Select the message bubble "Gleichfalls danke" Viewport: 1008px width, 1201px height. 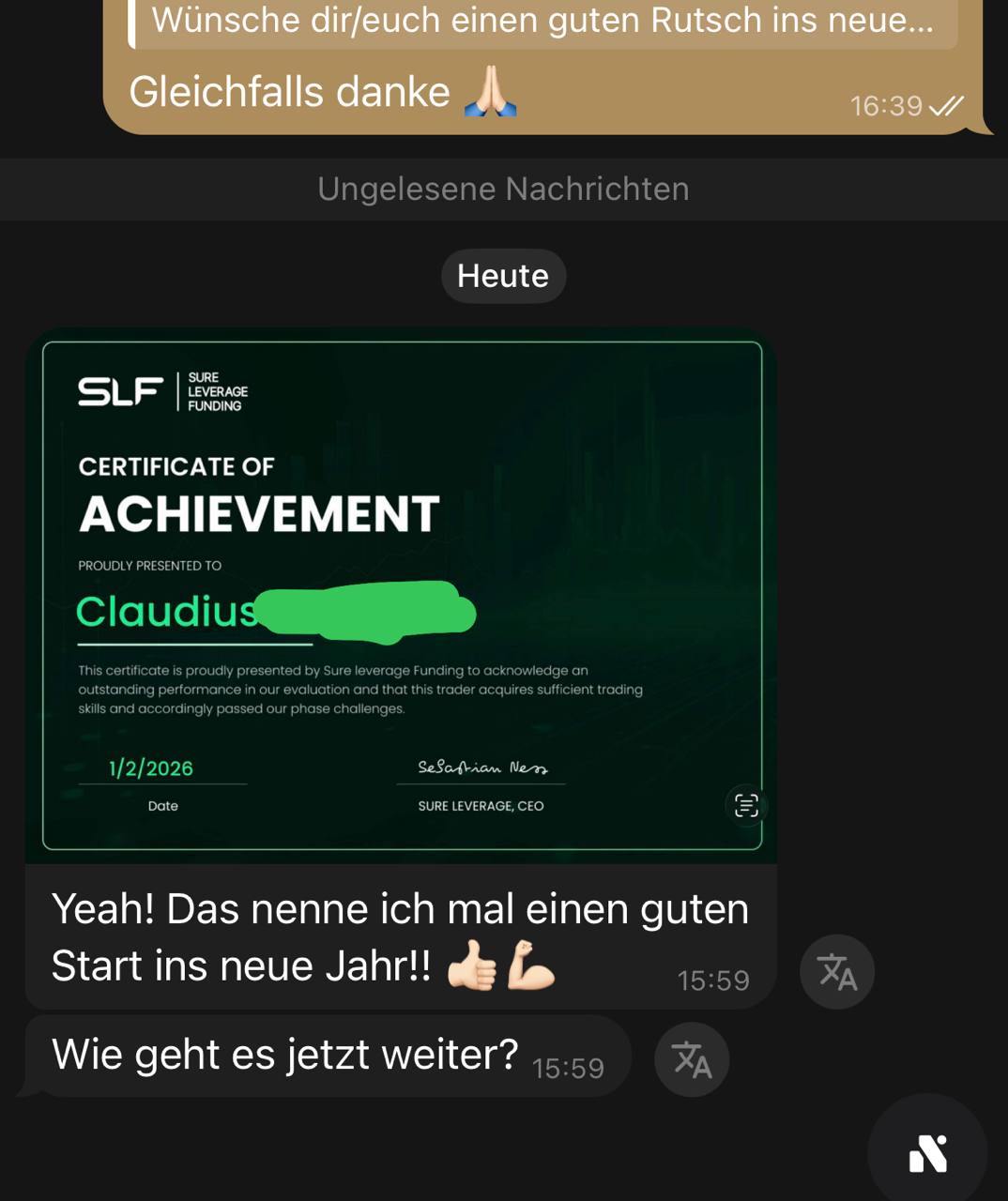(x=291, y=91)
